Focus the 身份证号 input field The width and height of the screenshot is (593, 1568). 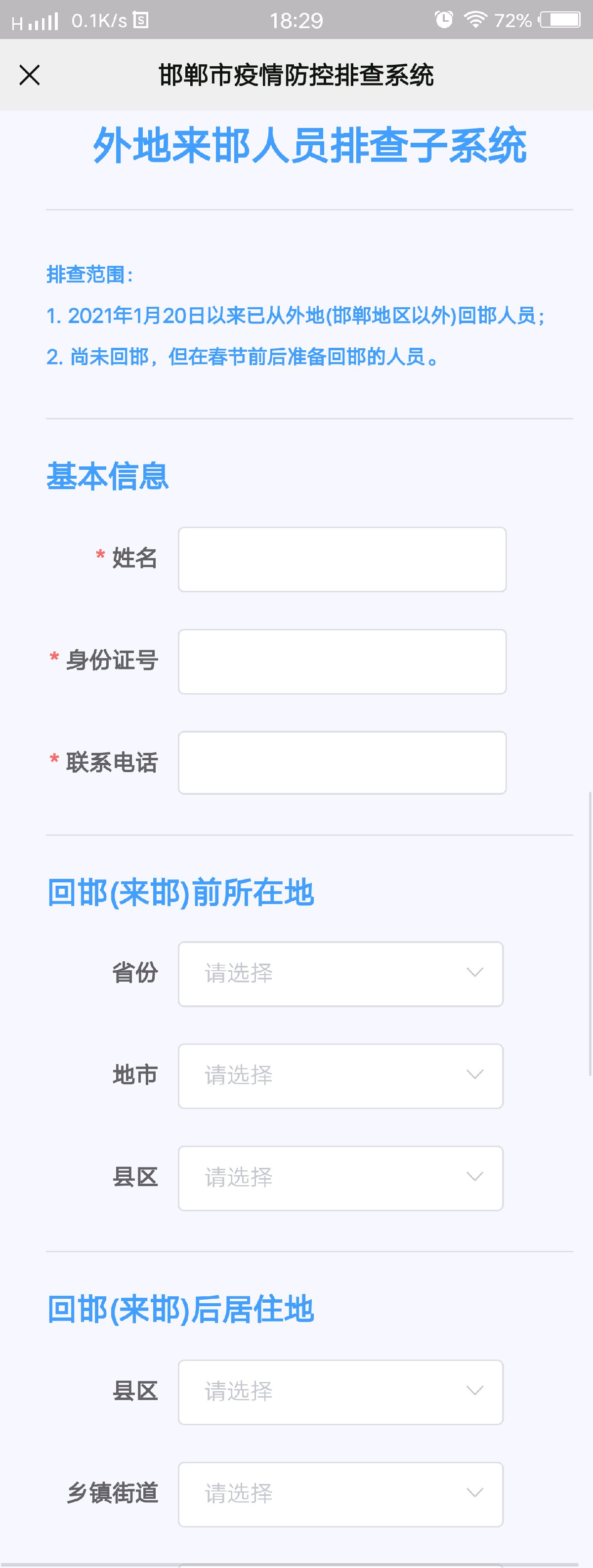coord(341,661)
